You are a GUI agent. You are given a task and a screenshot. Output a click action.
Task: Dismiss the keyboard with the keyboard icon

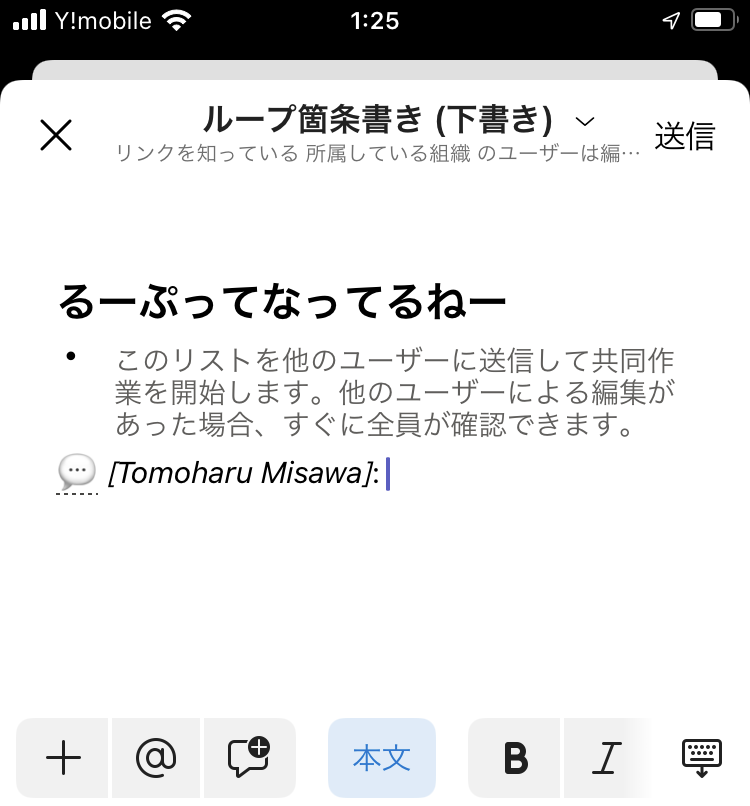pyautogui.click(x=700, y=758)
